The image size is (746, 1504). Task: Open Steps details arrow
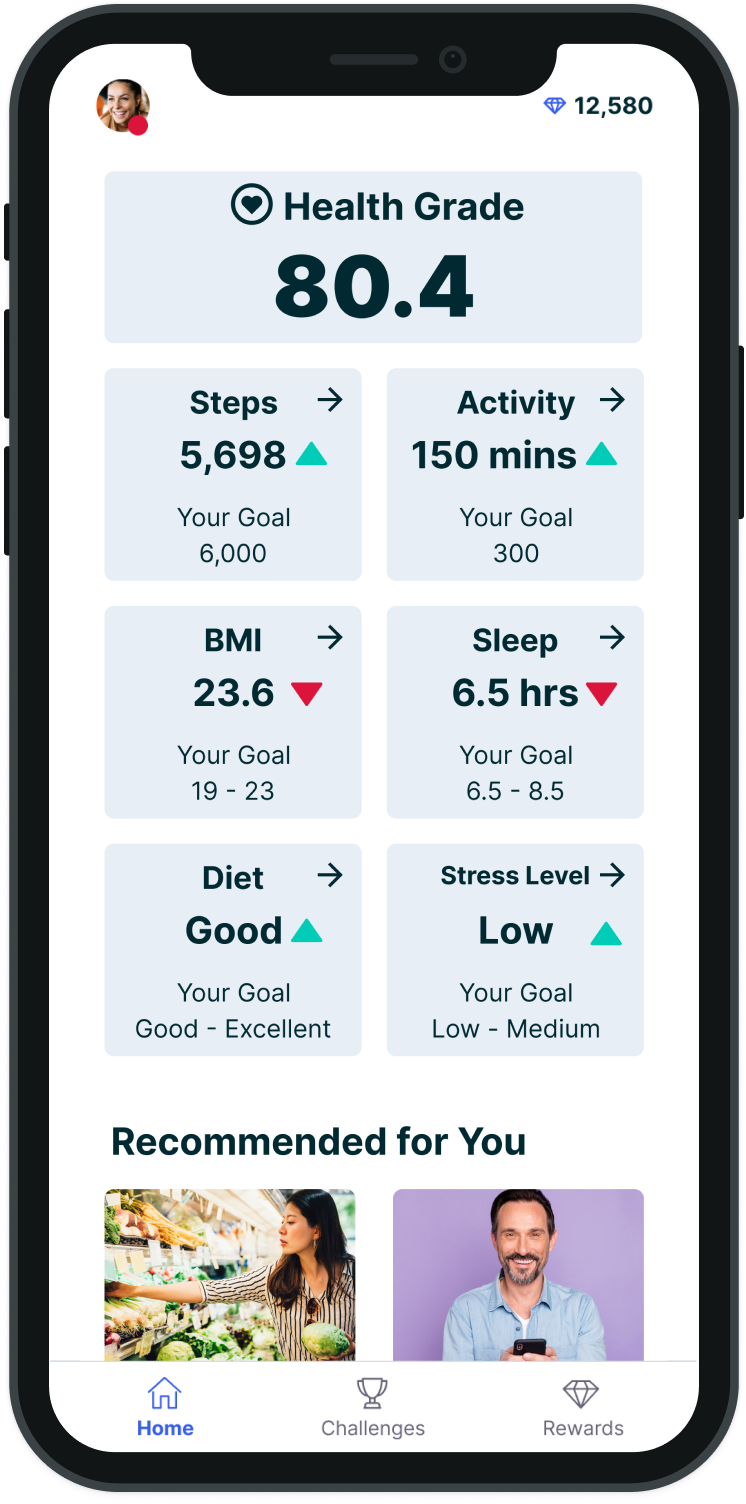(329, 401)
